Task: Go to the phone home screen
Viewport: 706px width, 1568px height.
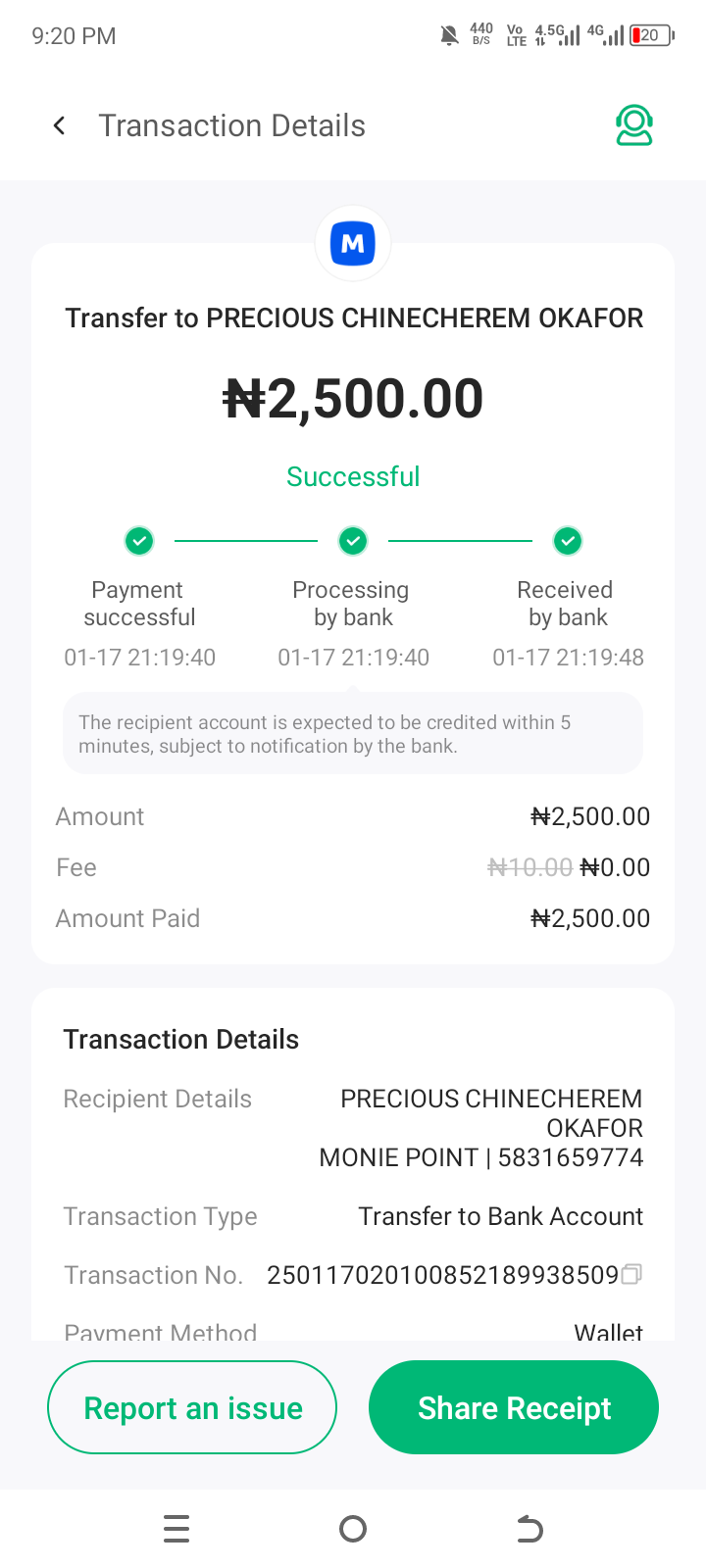Action: coord(353,1529)
